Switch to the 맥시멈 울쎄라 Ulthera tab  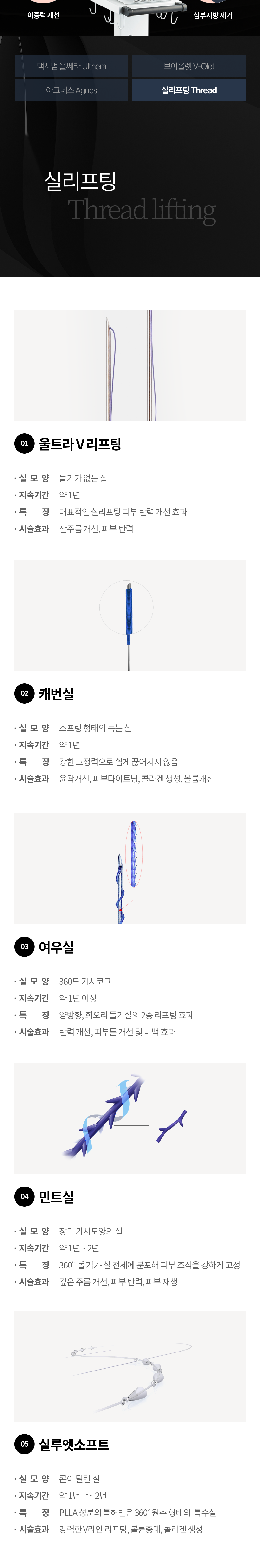coord(71,66)
